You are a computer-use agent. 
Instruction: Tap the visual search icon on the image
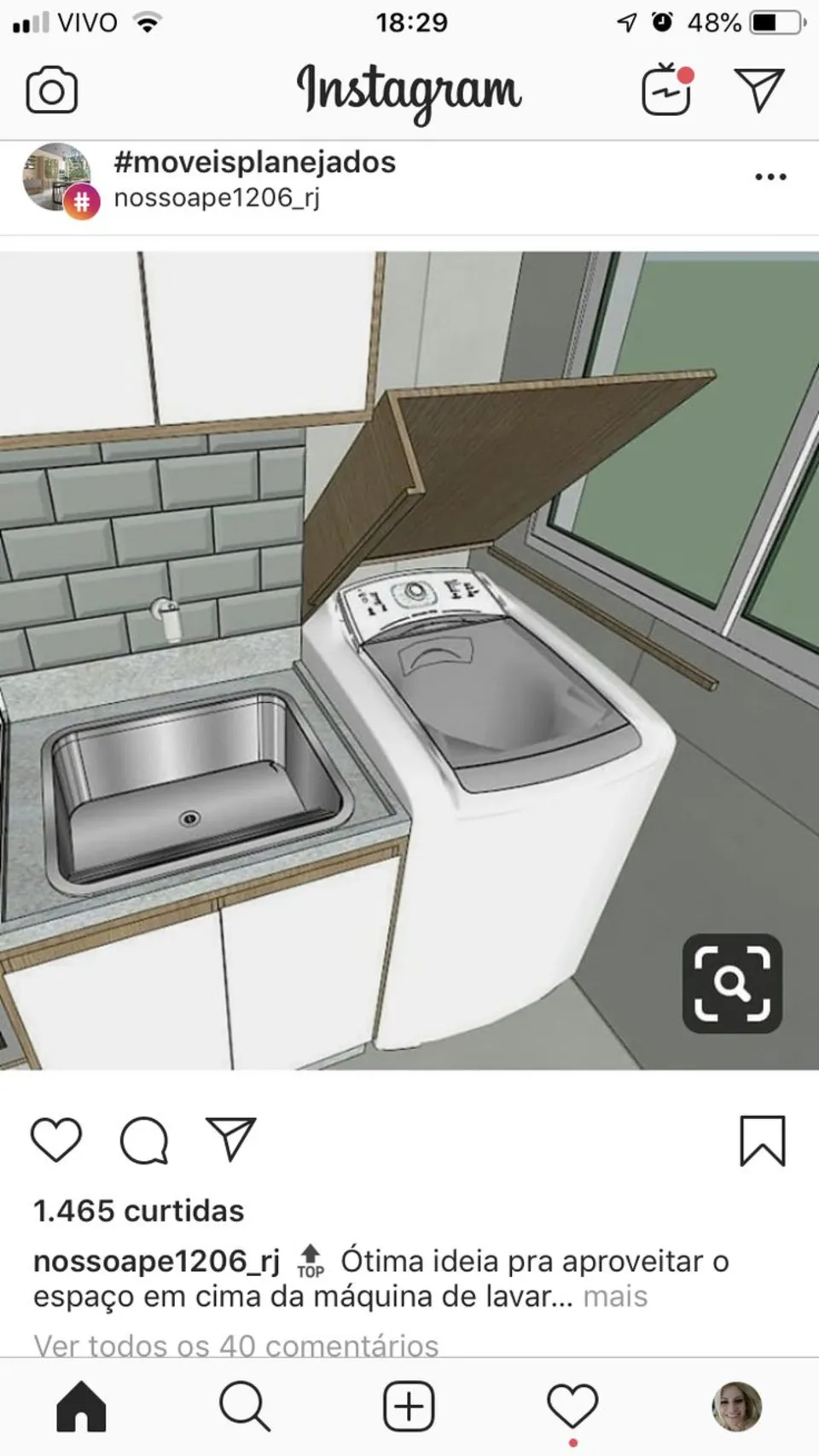click(x=732, y=983)
